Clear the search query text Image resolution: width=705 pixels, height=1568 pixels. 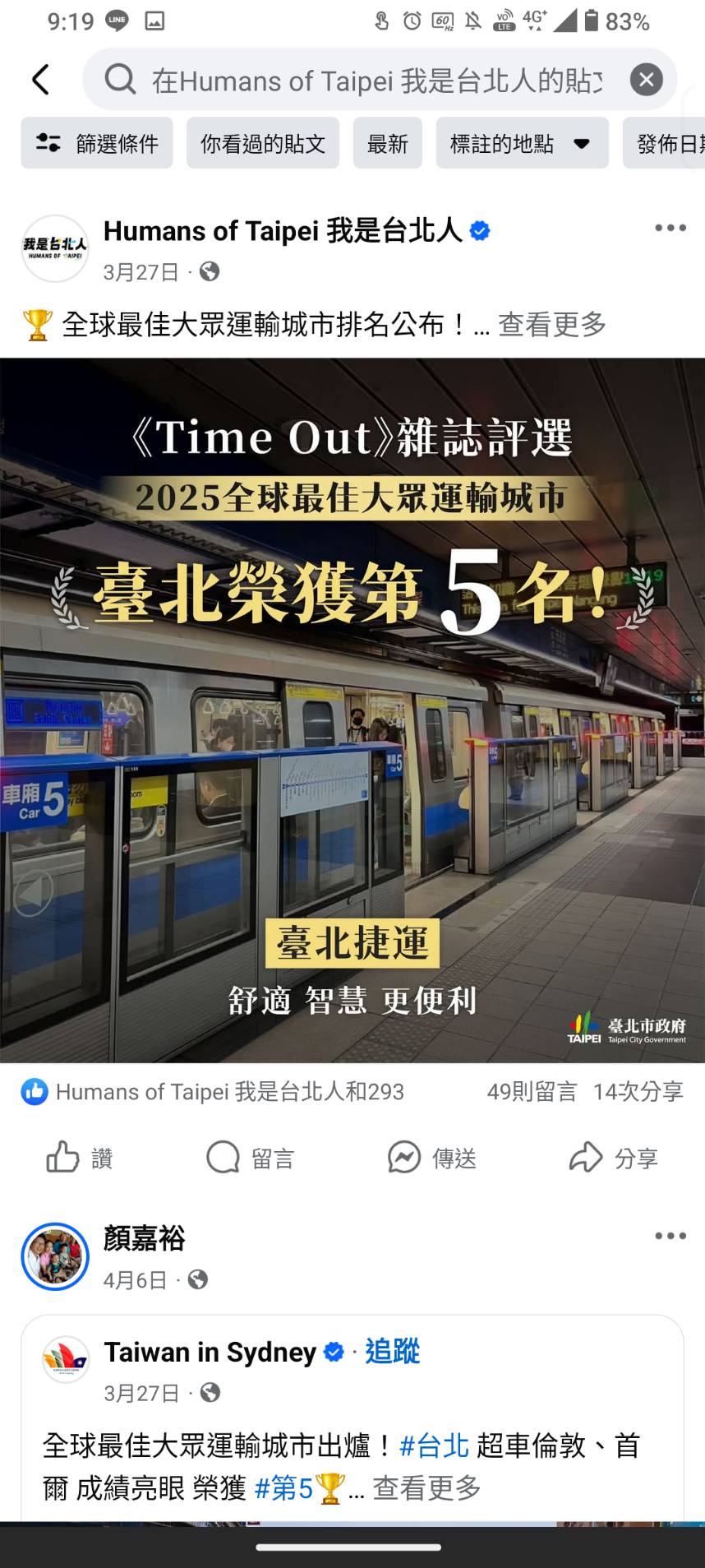(646, 80)
